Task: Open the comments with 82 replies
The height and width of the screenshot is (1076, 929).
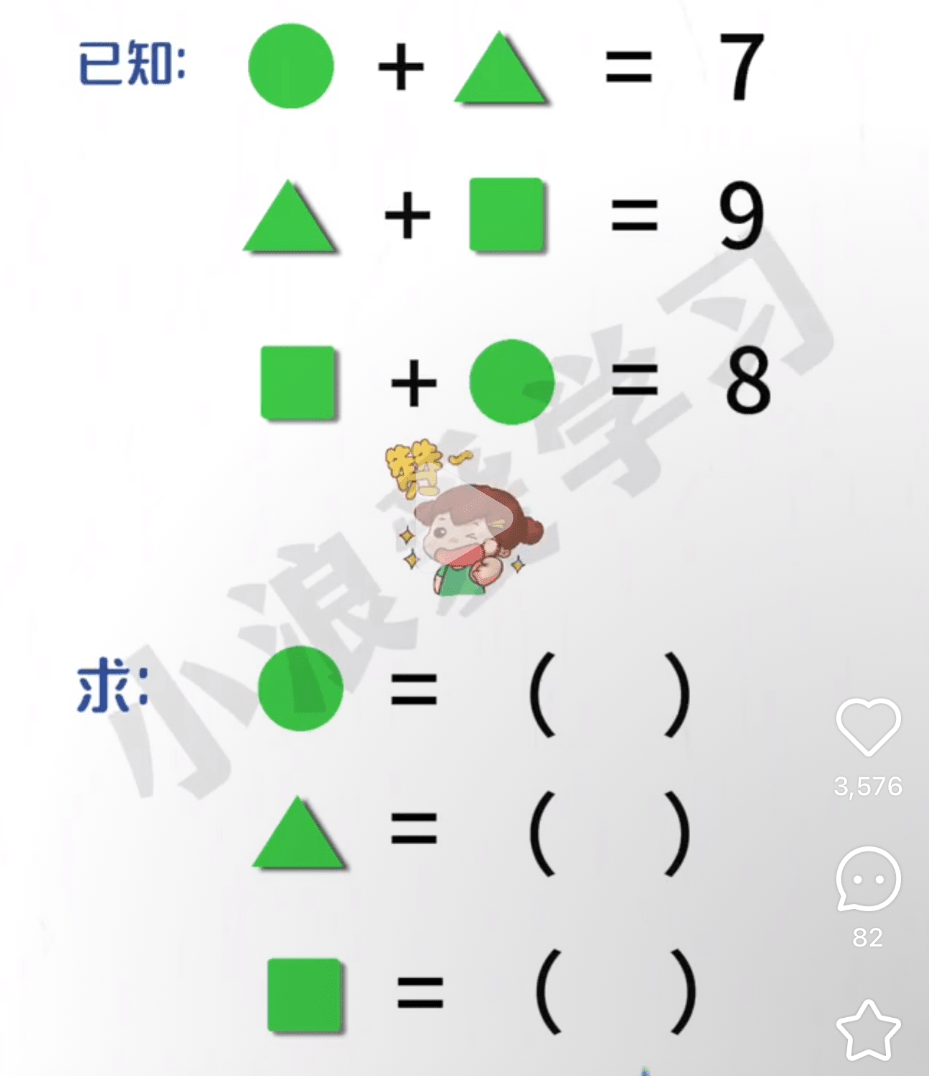Action: [868, 880]
